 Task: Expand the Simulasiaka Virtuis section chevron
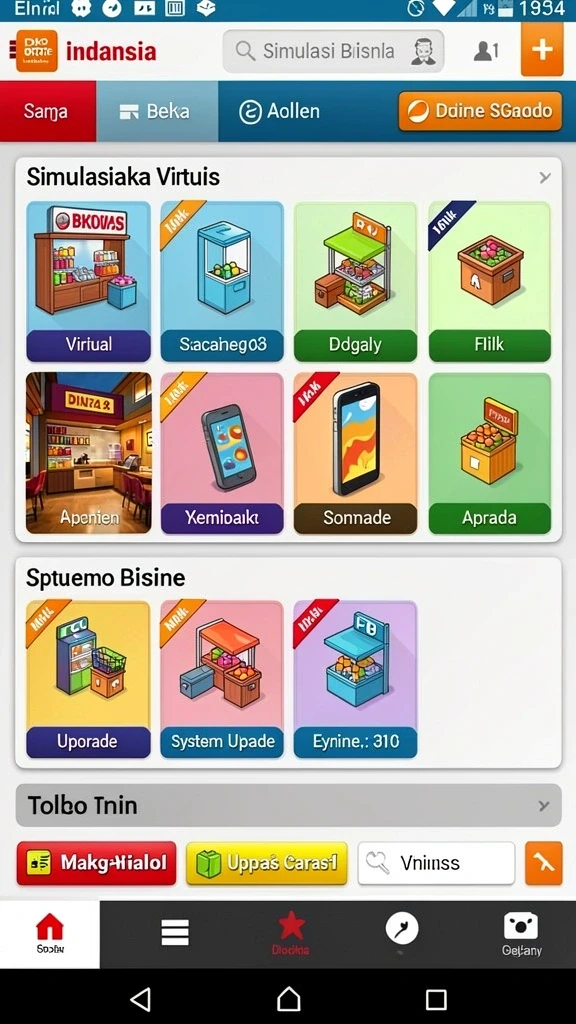pyautogui.click(x=545, y=177)
